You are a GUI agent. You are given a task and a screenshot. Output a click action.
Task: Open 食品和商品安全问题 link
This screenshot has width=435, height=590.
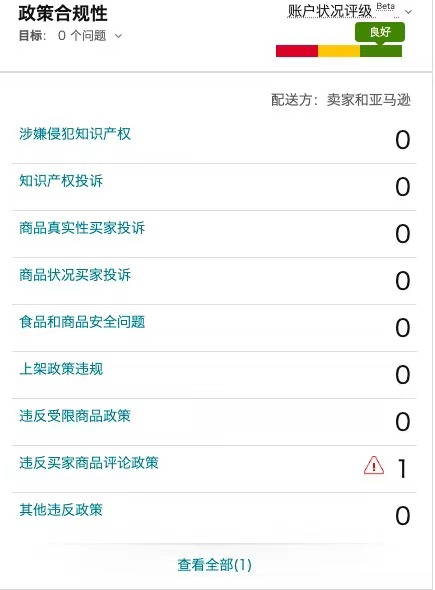(x=82, y=322)
